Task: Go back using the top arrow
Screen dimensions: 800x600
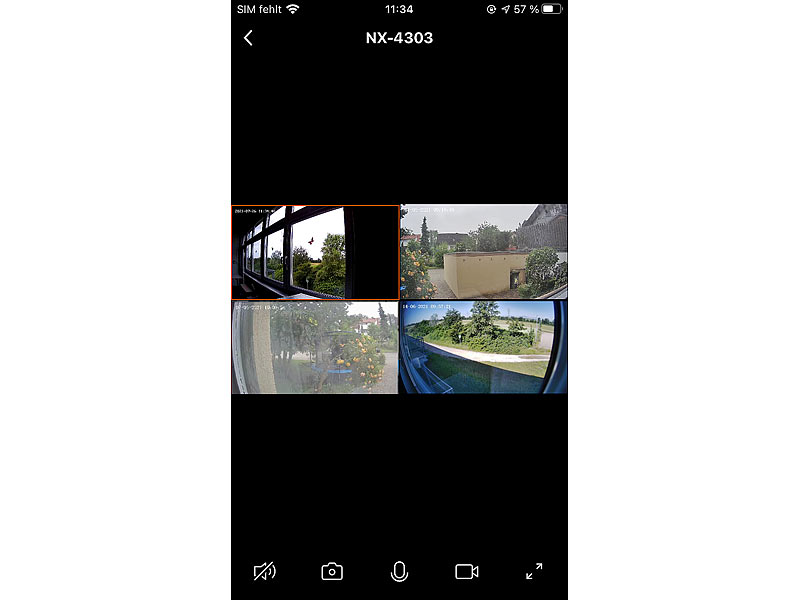Action: point(248,38)
